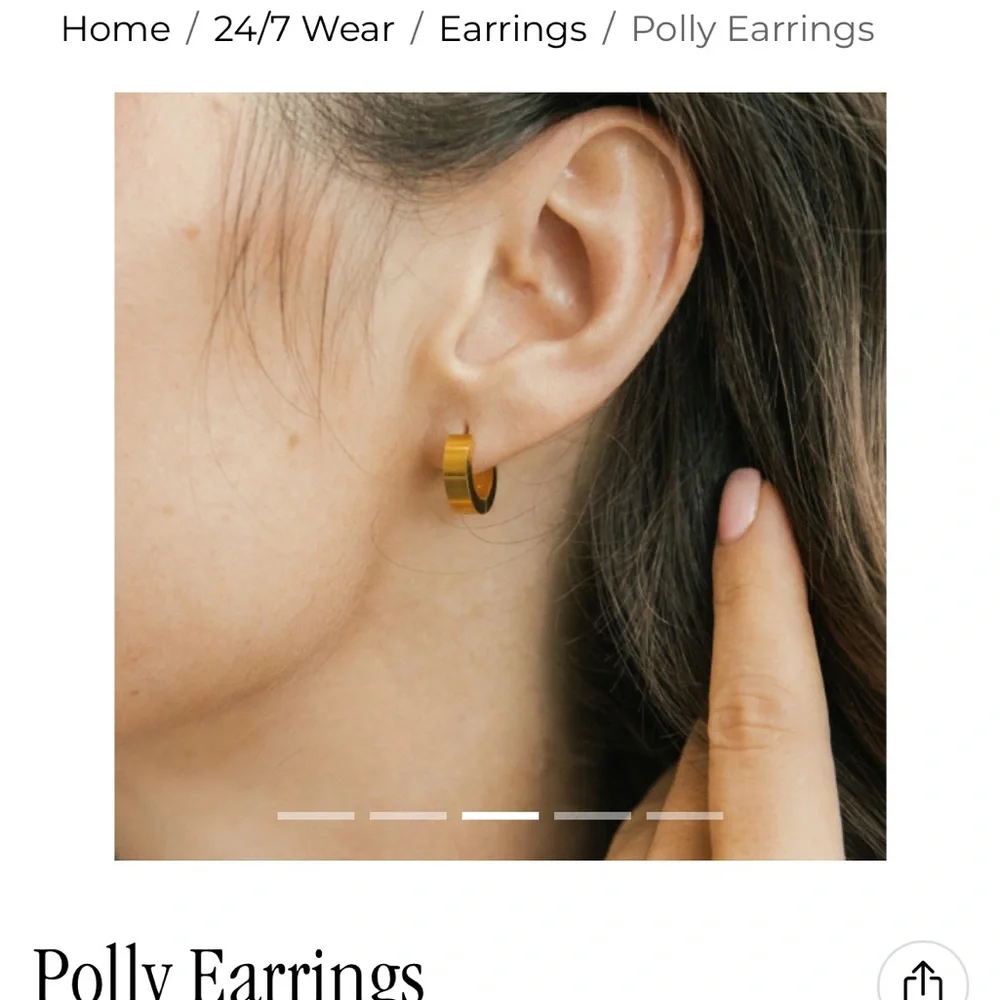Open the Earrings category breadcrumb
1000x1000 pixels.
512,29
